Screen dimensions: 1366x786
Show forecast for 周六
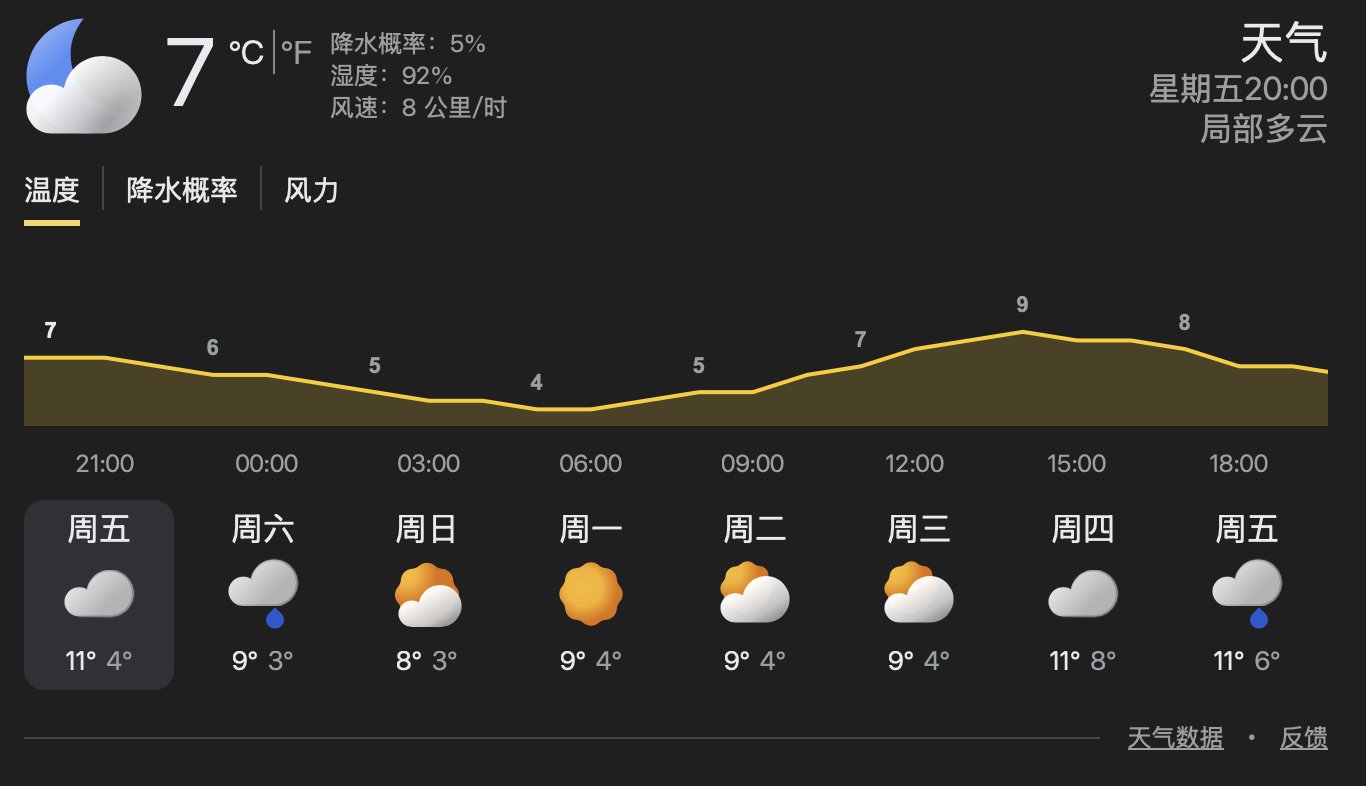pos(263,594)
